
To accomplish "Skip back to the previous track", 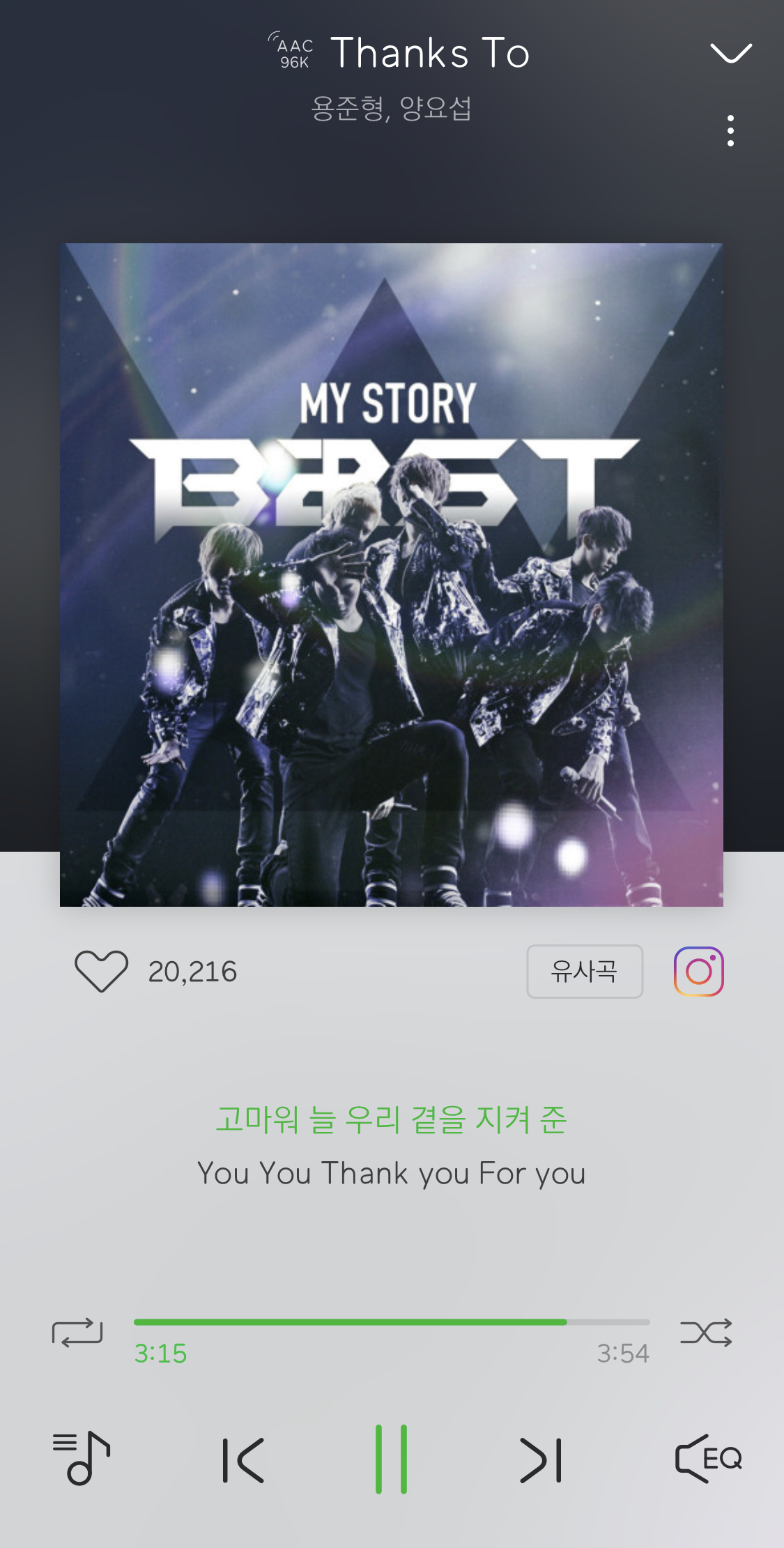I will (243, 1459).
